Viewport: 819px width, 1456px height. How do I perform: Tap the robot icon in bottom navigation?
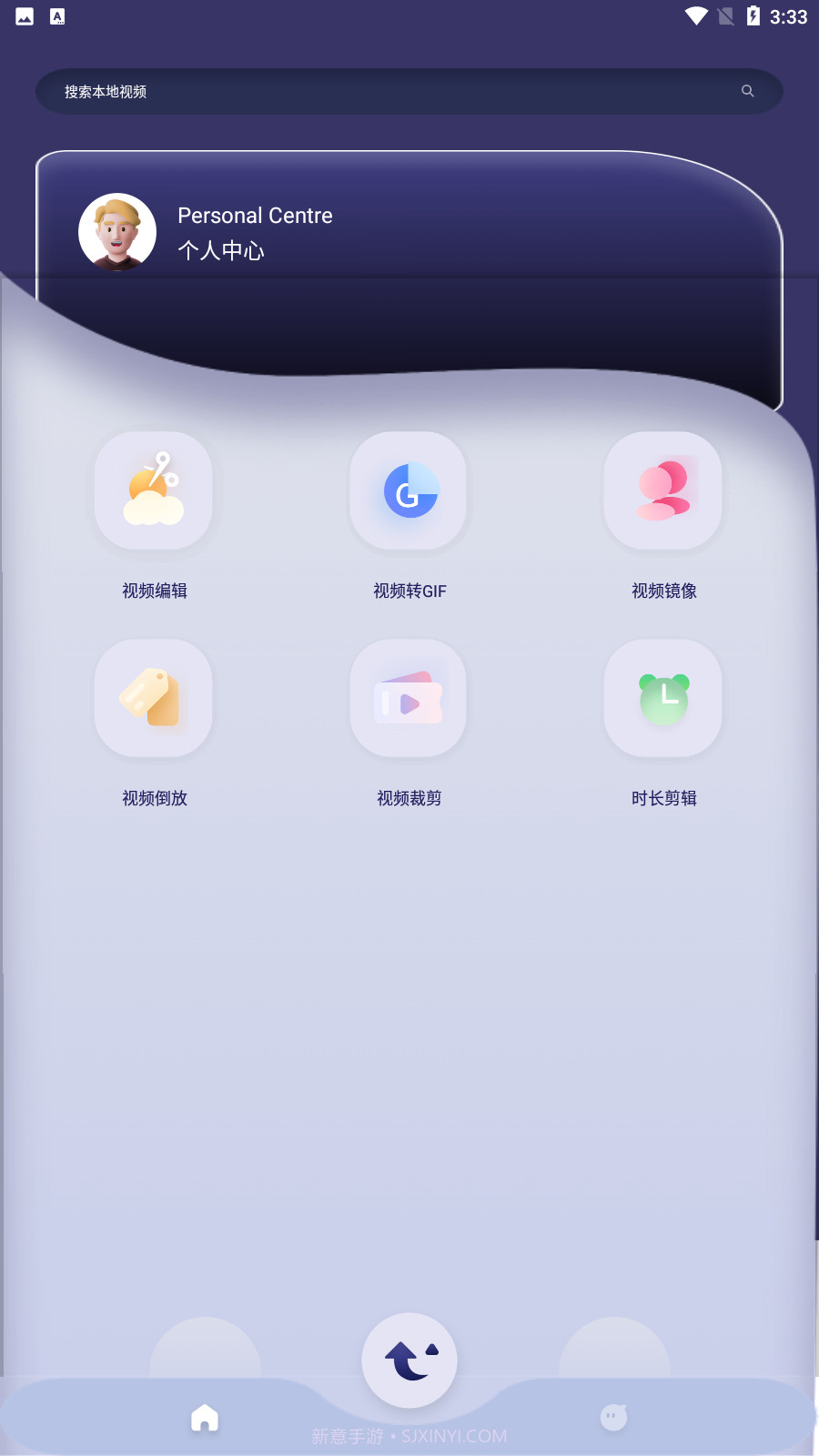point(614,1416)
